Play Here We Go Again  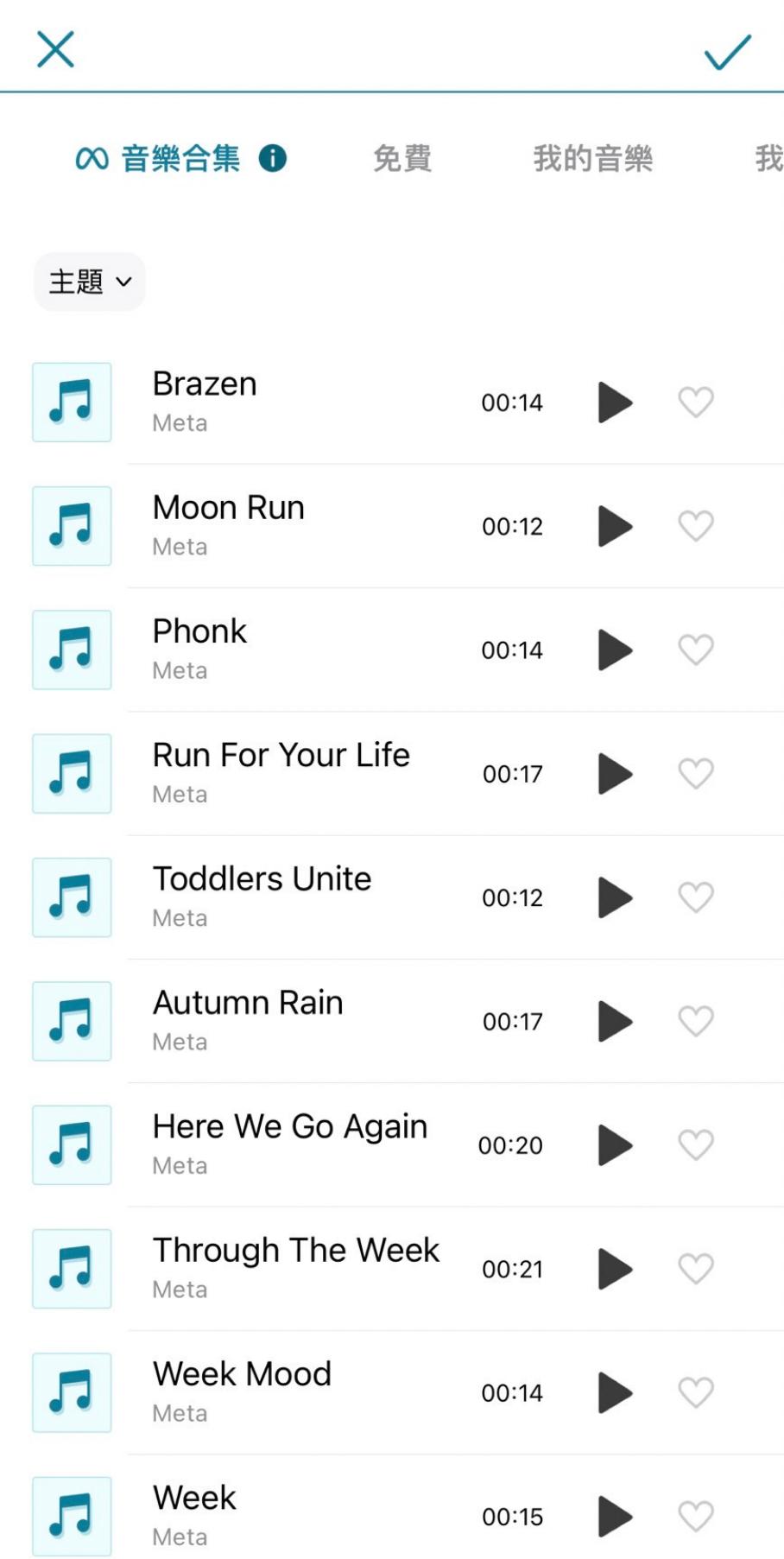[615, 1145]
